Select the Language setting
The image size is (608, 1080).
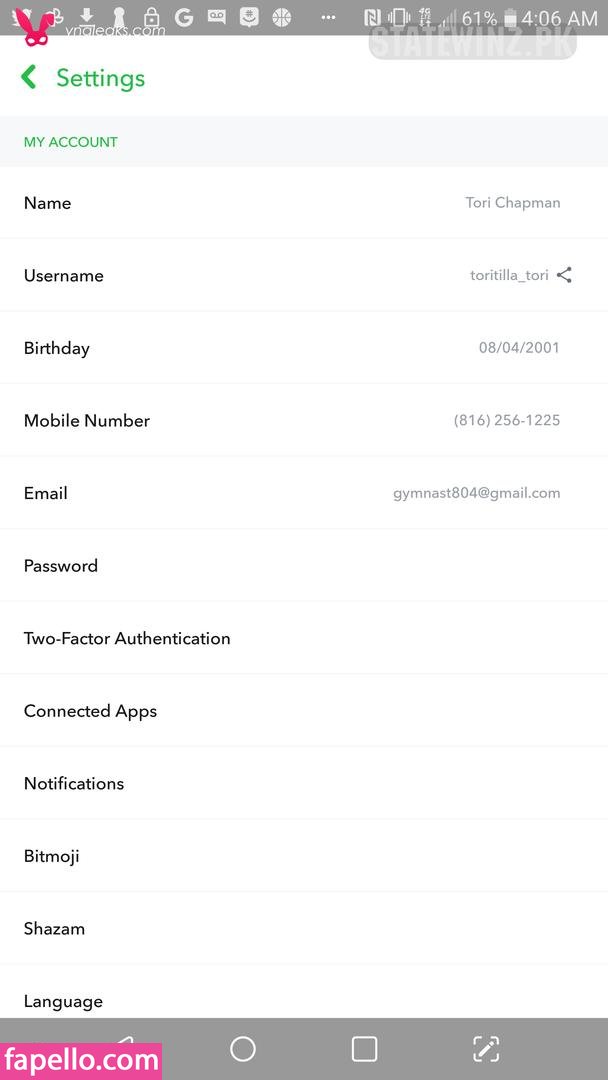click(304, 992)
